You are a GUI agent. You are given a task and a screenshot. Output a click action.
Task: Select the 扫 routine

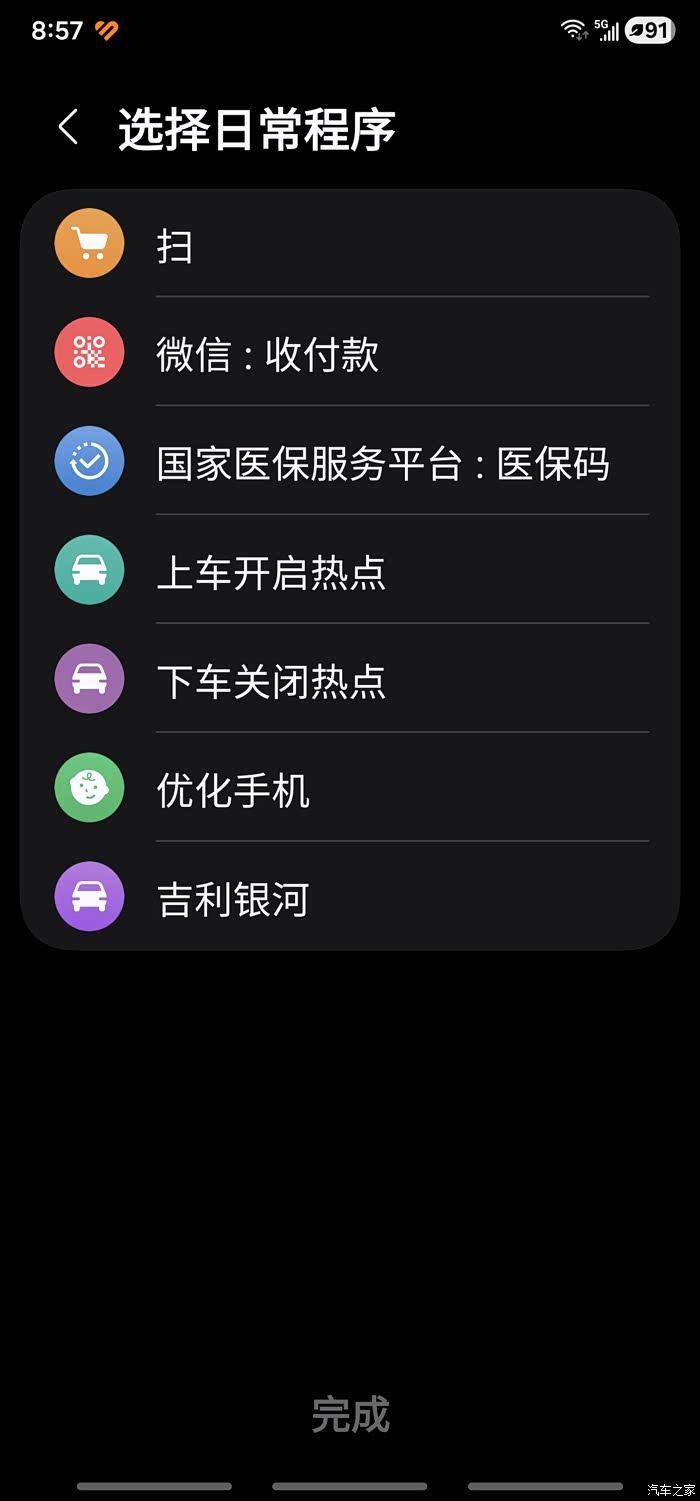(x=350, y=244)
